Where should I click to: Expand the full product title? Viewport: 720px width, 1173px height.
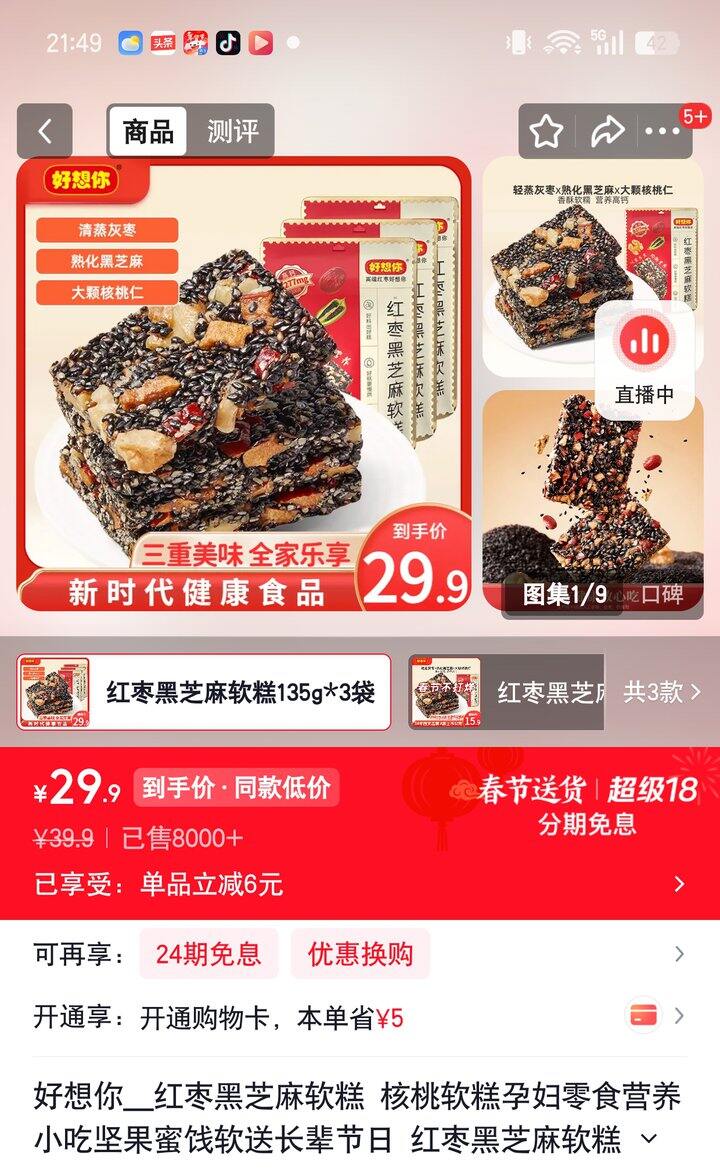(649, 1139)
